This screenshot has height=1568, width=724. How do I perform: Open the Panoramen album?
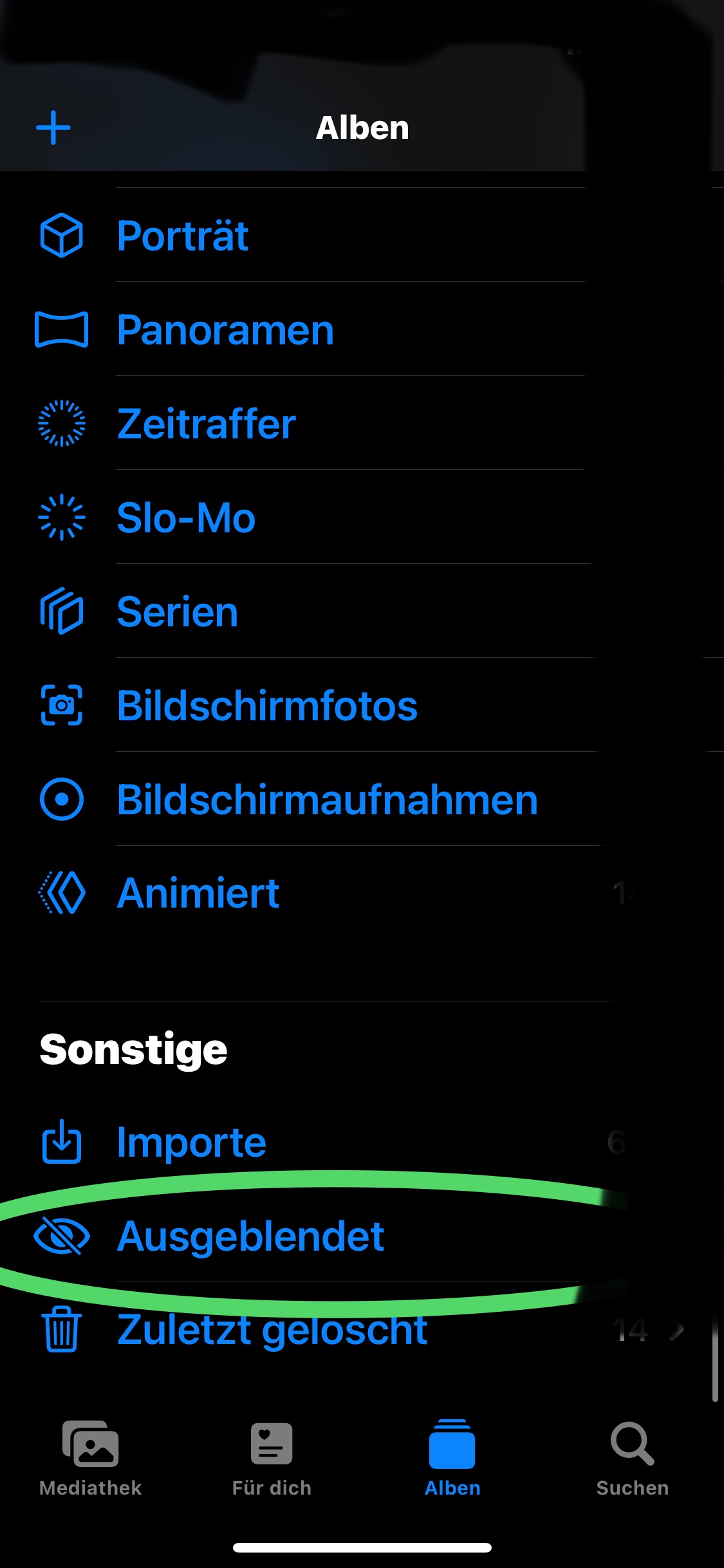(225, 330)
